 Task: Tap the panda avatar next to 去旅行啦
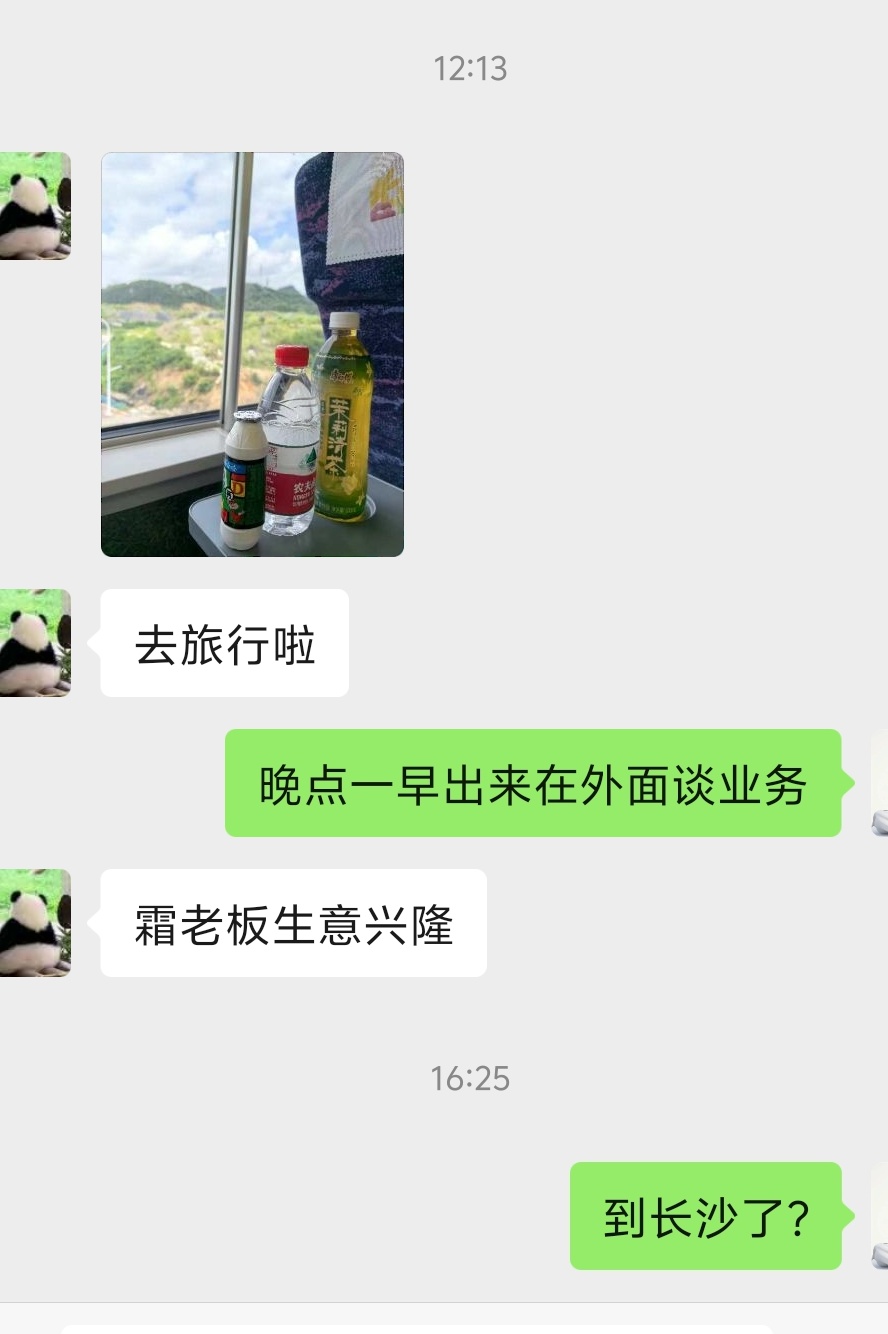coord(34,643)
